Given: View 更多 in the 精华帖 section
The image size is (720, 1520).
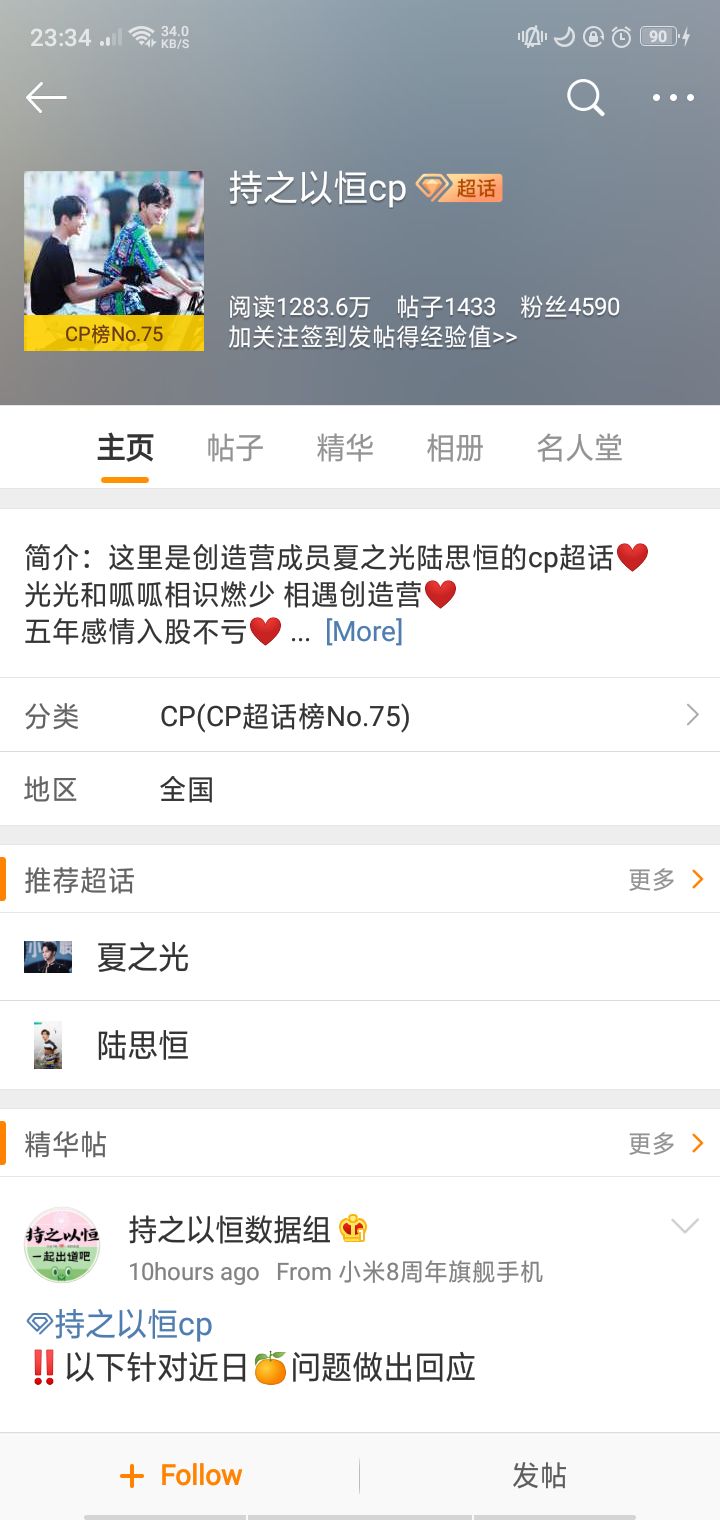Looking at the screenshot, I should click(x=666, y=1143).
